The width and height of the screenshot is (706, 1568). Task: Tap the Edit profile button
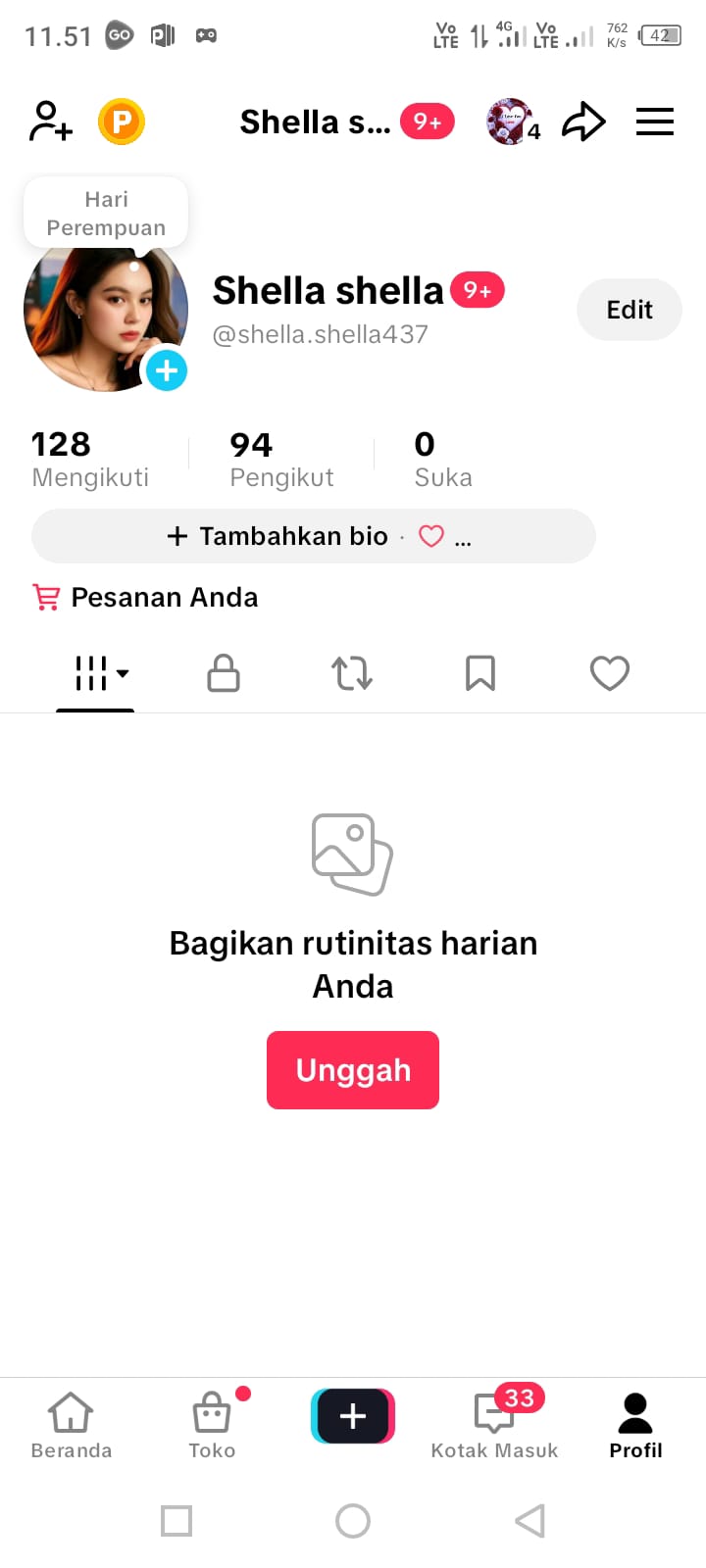(630, 310)
